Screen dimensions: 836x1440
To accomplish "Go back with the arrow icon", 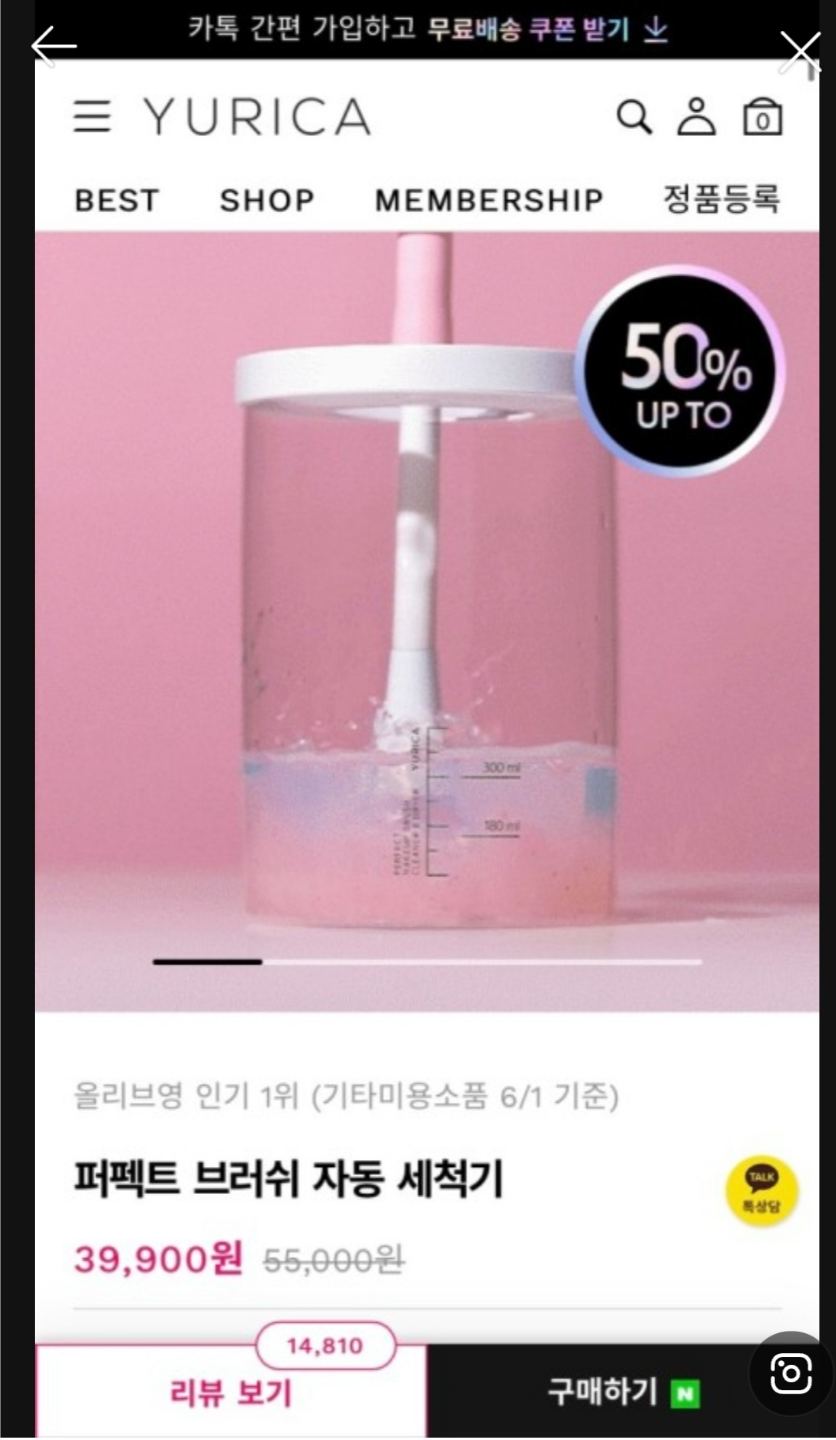I will coord(53,46).
